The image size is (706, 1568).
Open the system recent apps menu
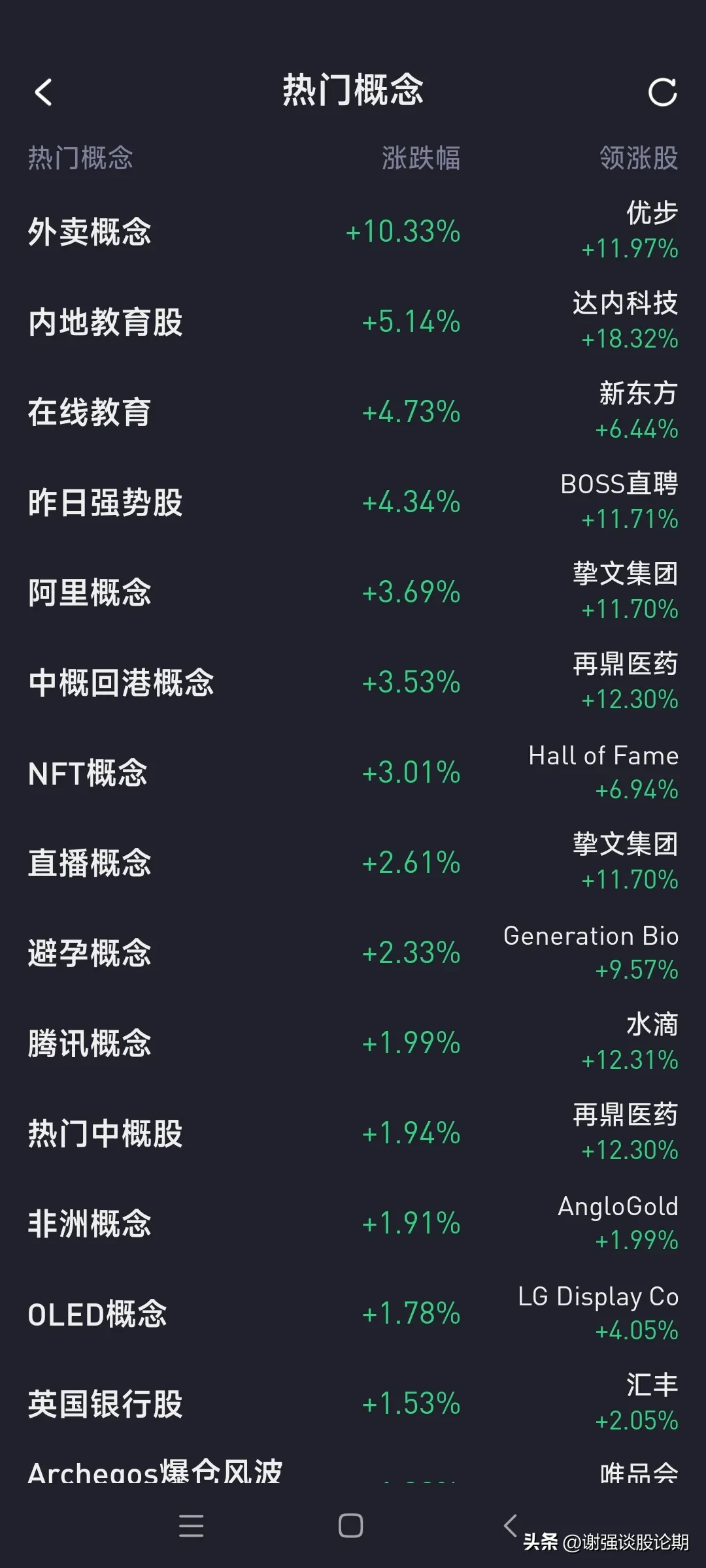(x=191, y=1526)
